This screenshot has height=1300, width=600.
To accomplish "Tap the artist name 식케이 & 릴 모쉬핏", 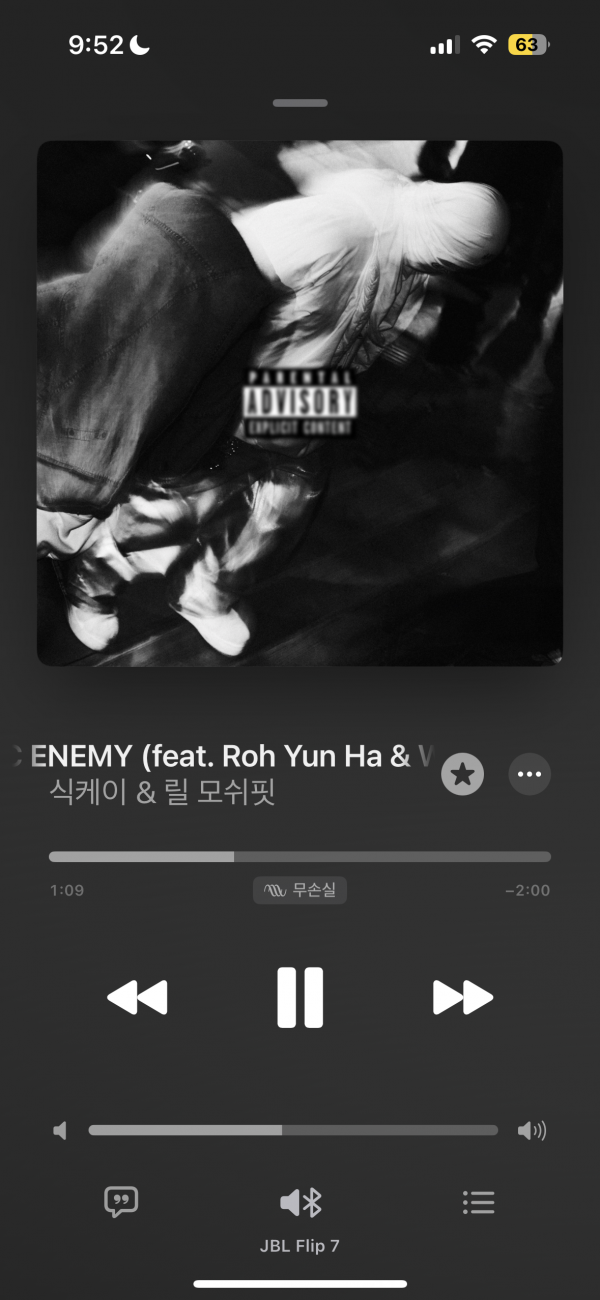I will point(162,793).
